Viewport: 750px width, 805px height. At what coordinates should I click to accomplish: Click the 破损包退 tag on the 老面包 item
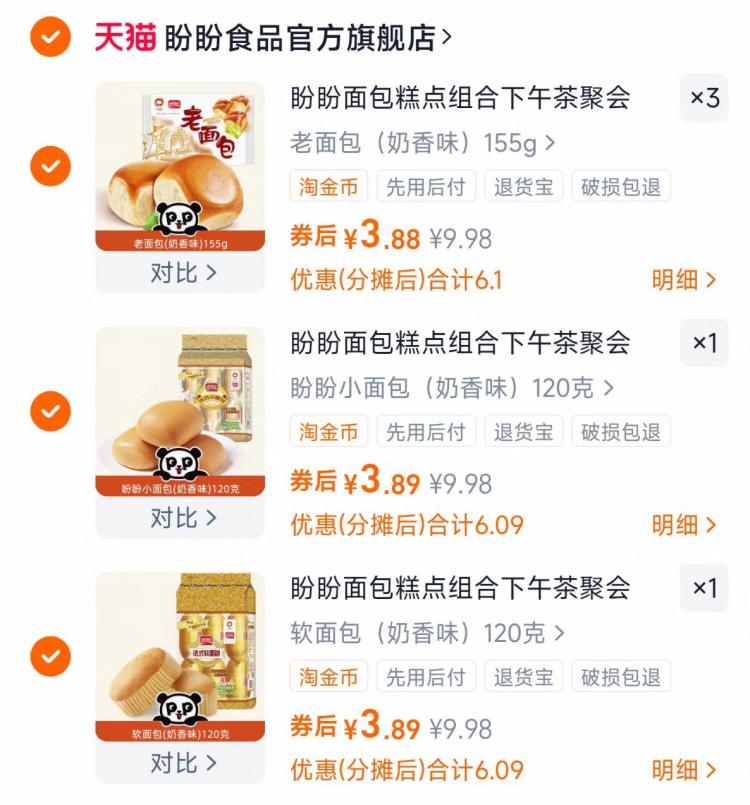621,185
